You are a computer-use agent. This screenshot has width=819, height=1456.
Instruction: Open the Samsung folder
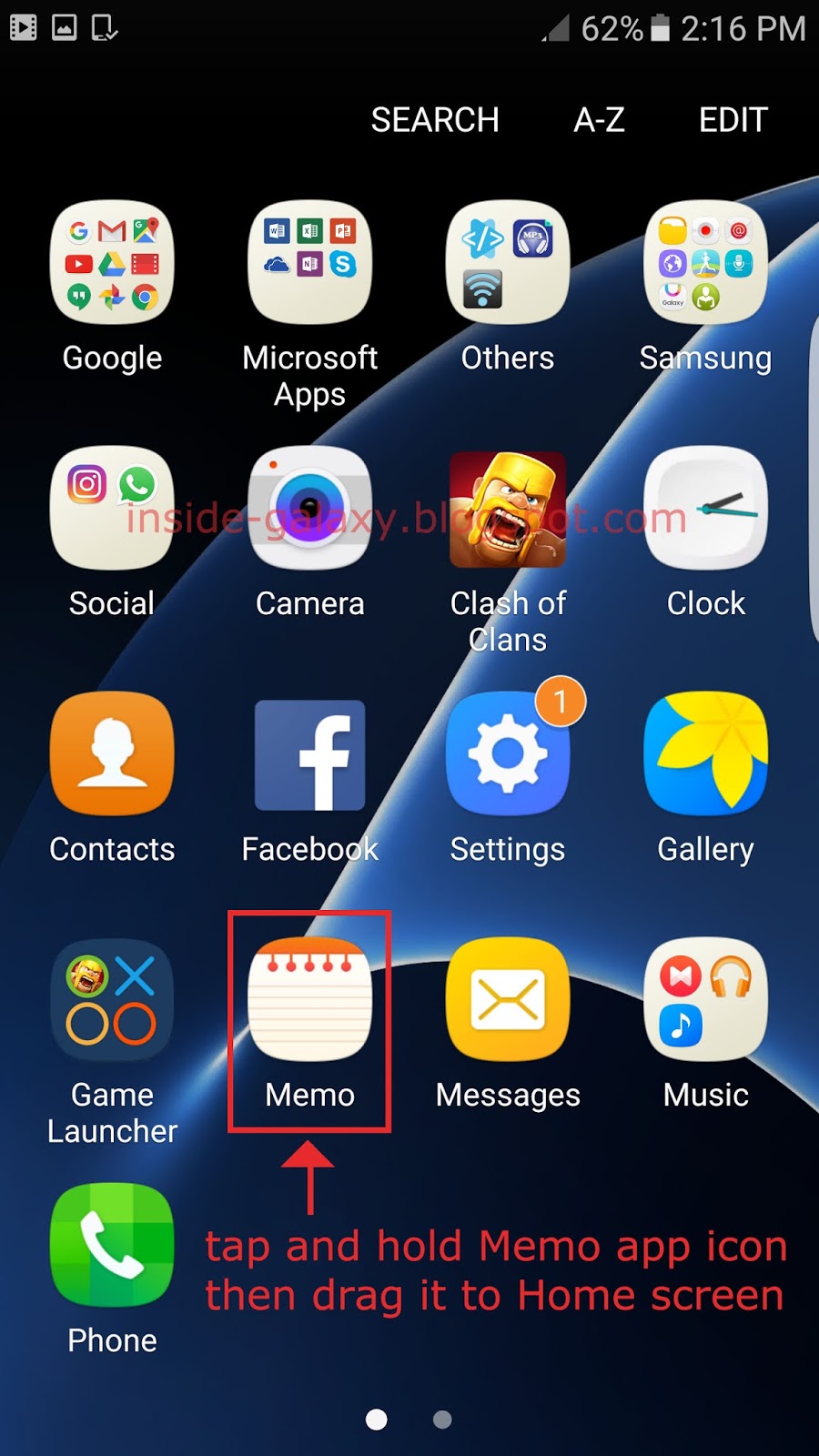(705, 264)
